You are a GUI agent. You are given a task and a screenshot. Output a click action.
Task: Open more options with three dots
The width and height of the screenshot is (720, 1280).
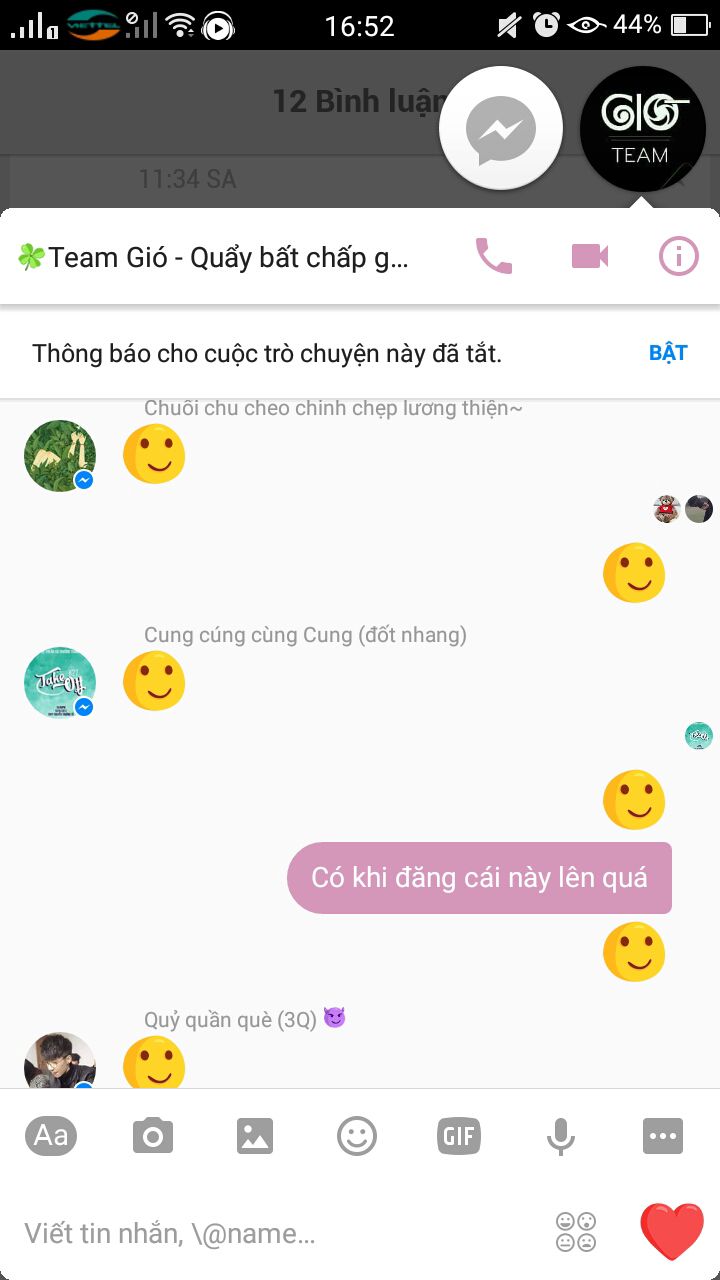pos(663,1136)
